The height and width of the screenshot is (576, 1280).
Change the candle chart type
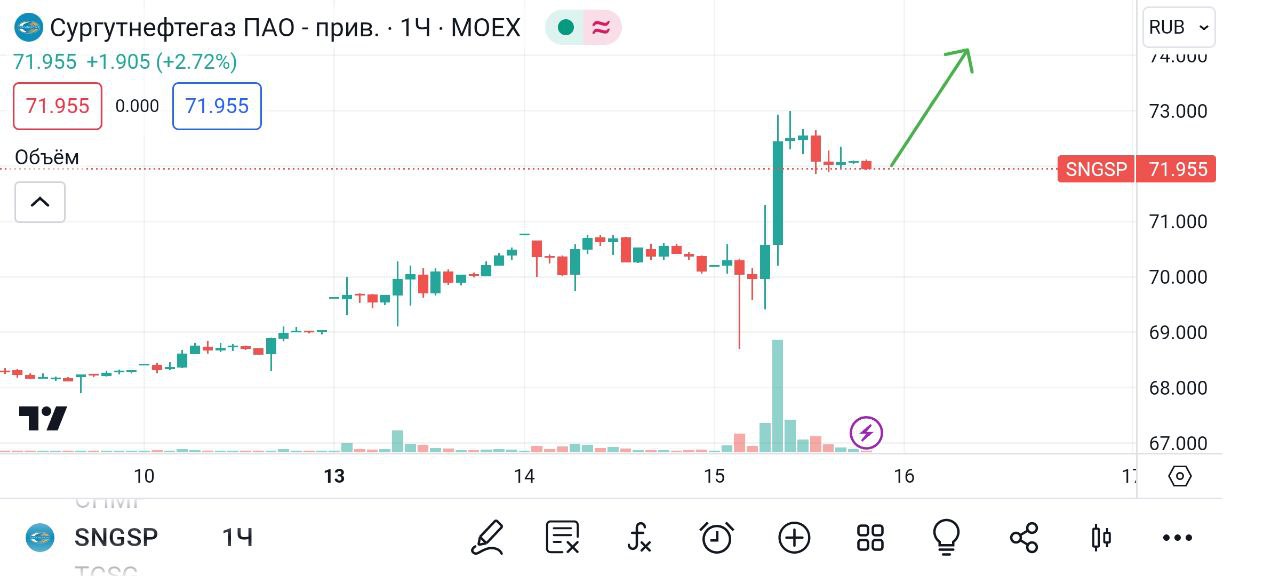coord(1101,538)
